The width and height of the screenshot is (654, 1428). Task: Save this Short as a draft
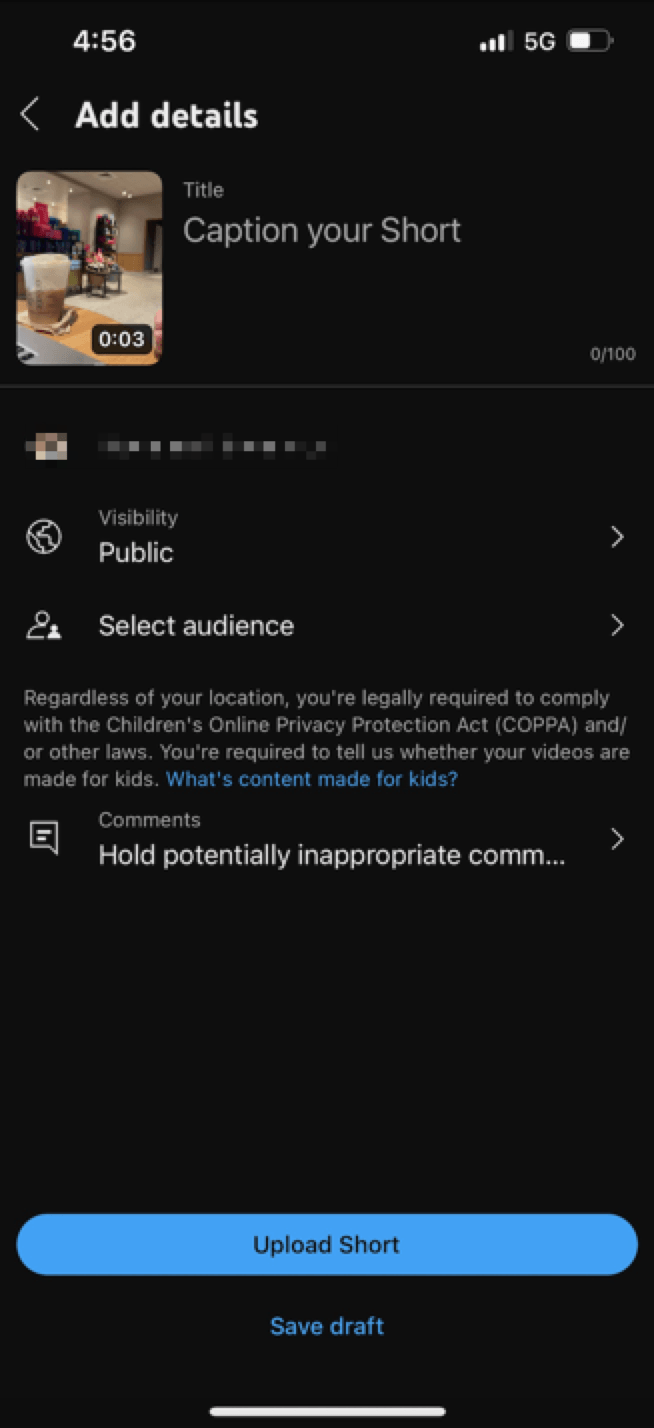pos(326,1326)
